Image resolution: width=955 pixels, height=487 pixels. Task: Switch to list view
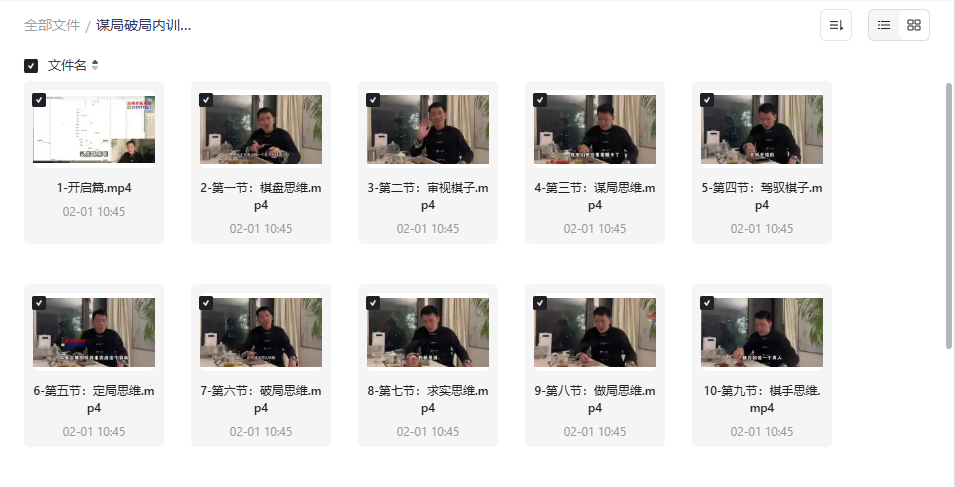click(x=884, y=25)
